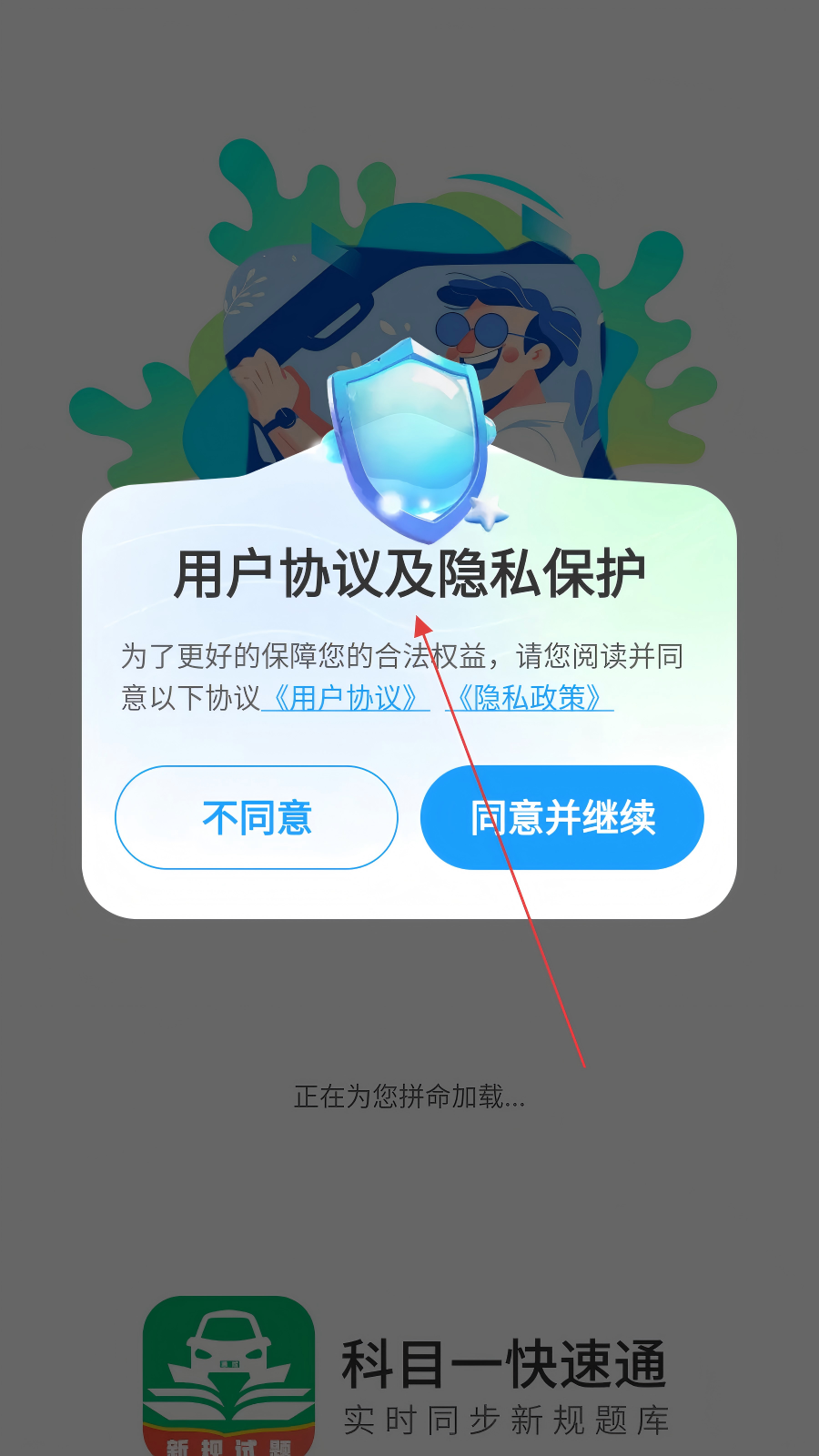819x1456 pixels.
Task: Open the 《用户协议》 link
Action: pyautogui.click(x=345, y=698)
